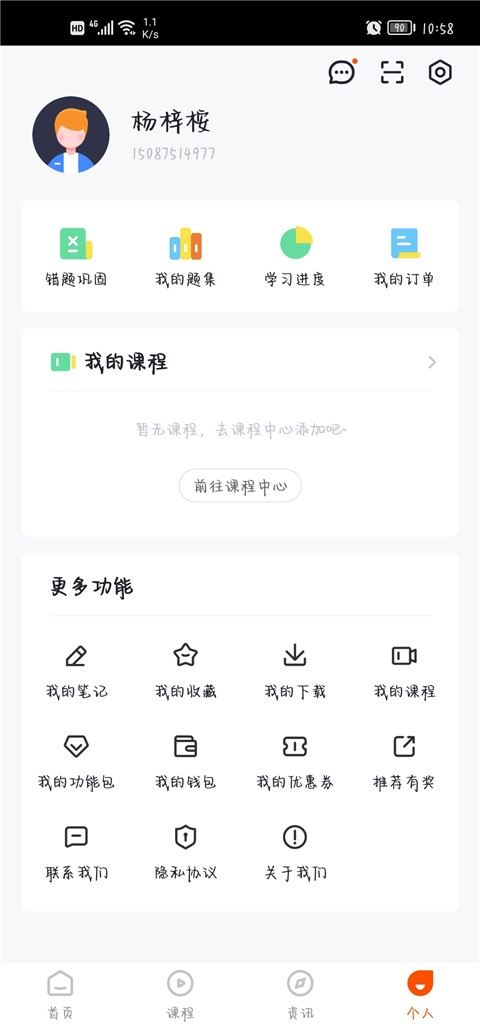This screenshot has width=480, height=1026.
Task: Expand the 我的课程 section chevron
Action: tap(432, 362)
